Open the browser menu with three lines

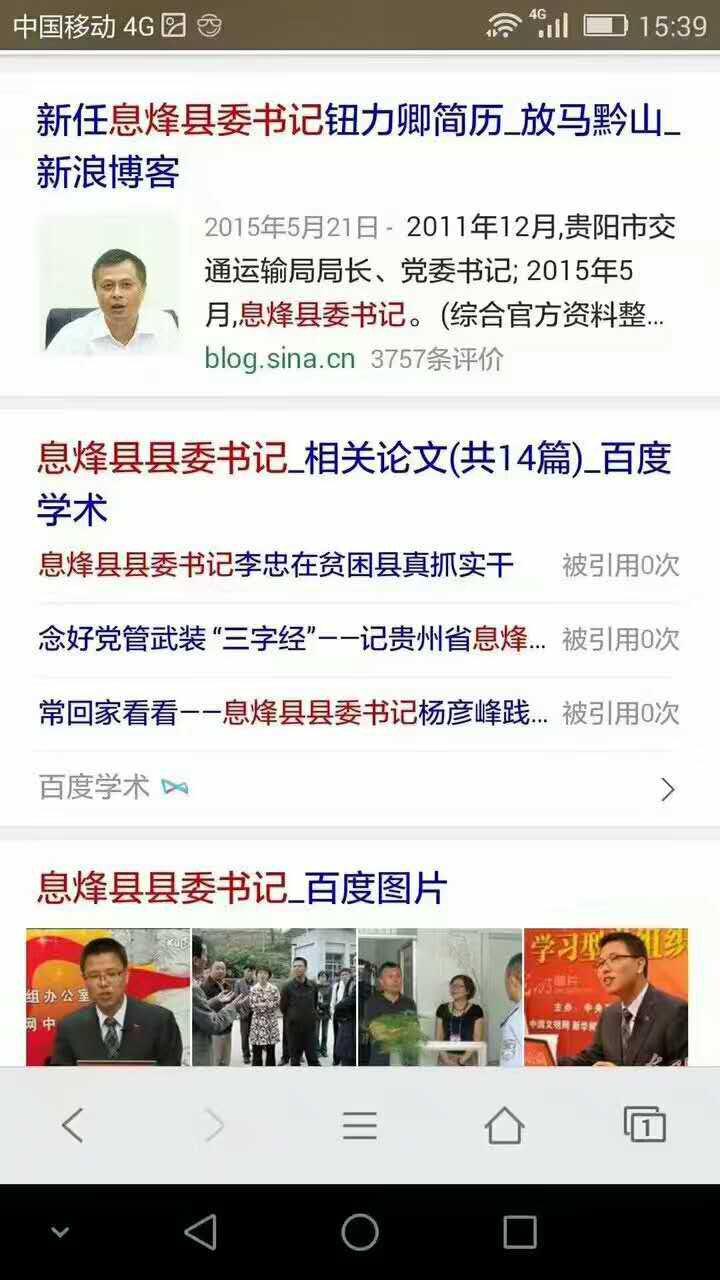pyautogui.click(x=360, y=1126)
